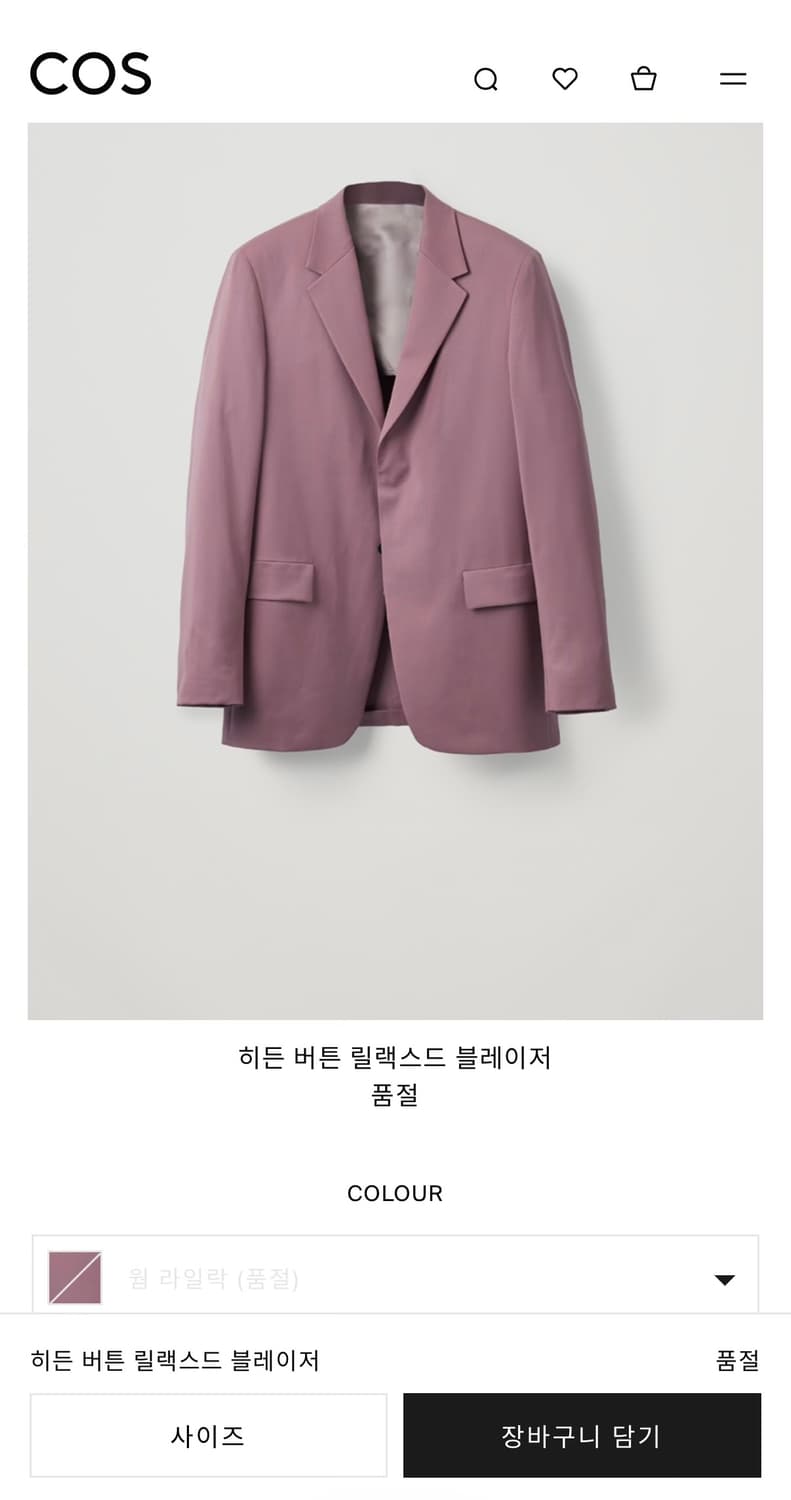Click the COLOUR section heading

click(x=395, y=1193)
